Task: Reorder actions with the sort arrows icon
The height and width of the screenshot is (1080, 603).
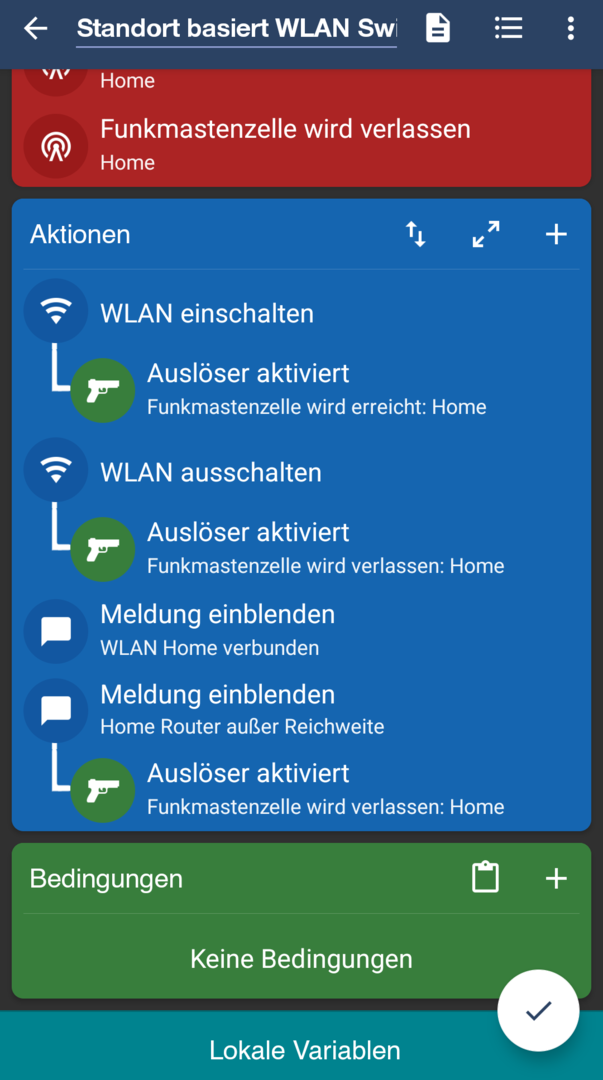Action: tap(415, 234)
